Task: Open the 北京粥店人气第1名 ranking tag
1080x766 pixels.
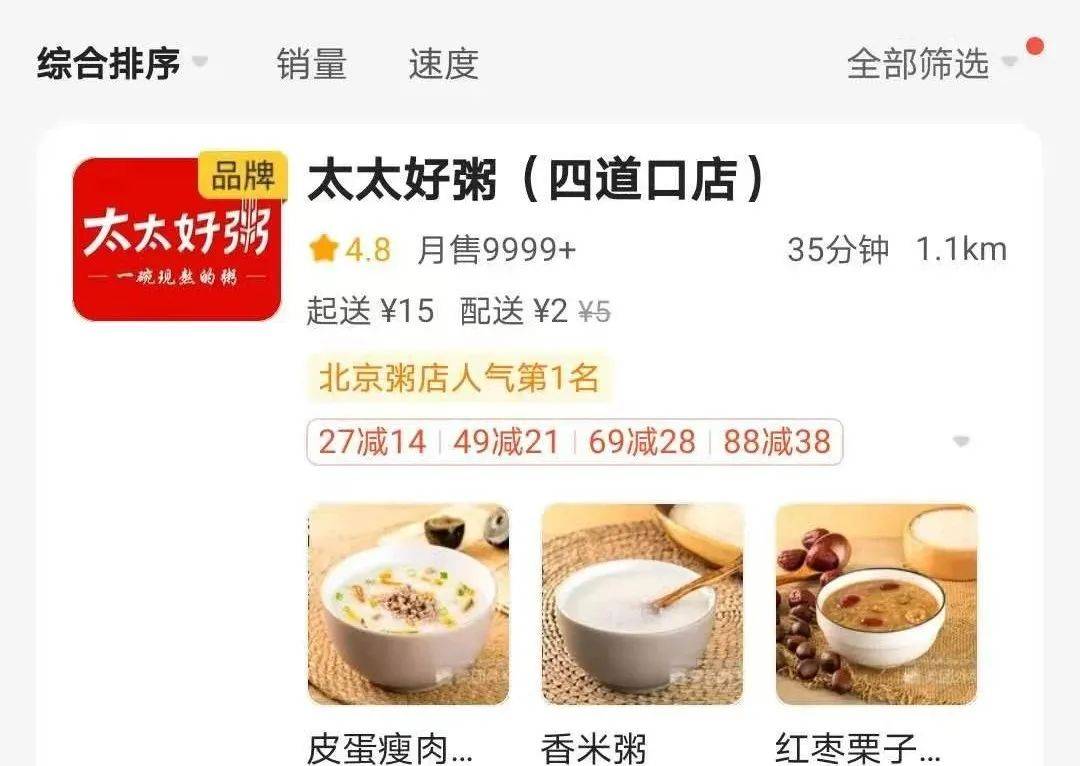Action: click(458, 379)
